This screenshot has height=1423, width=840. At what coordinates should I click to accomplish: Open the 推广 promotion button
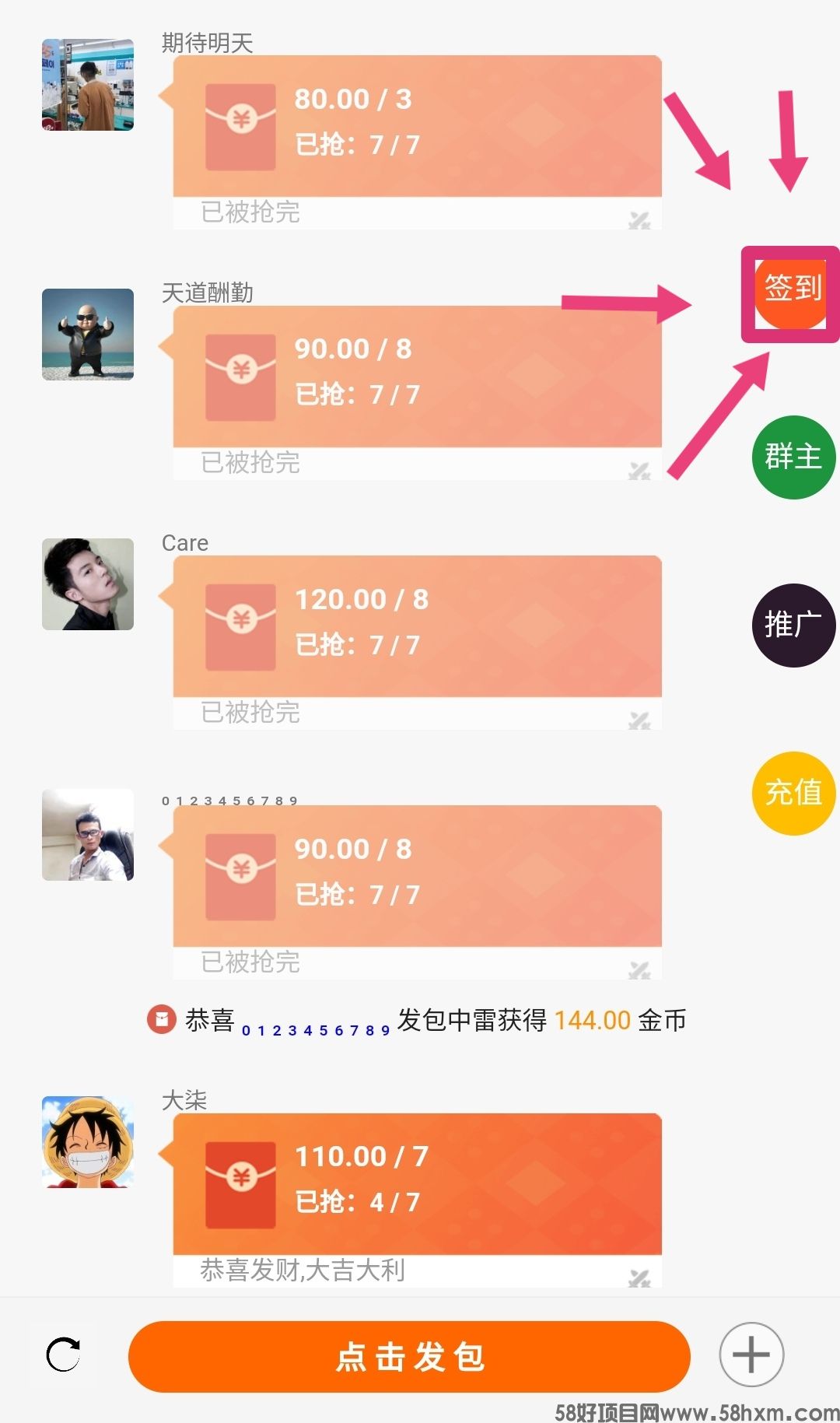click(793, 625)
